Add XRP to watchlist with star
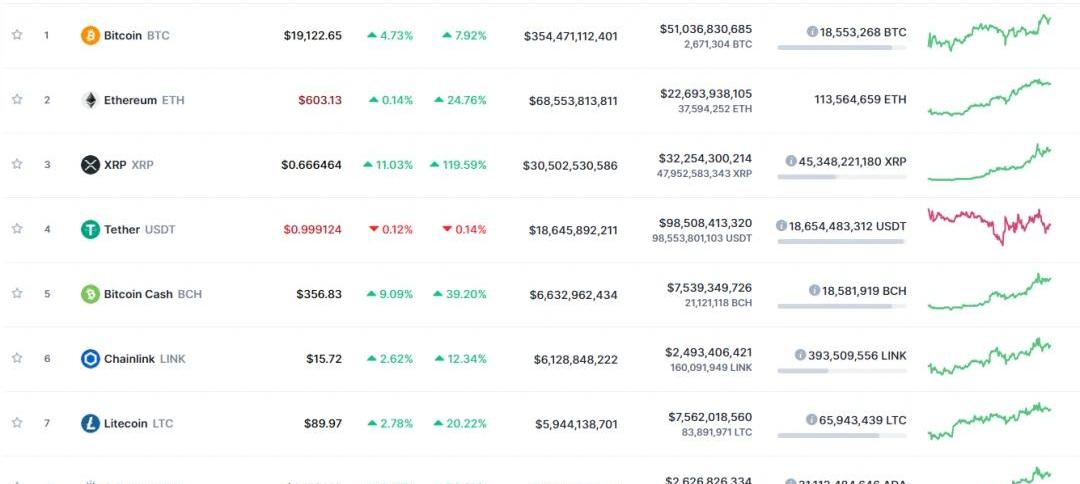Screen dimensions: 1080x484 pyautogui.click(x=17, y=164)
